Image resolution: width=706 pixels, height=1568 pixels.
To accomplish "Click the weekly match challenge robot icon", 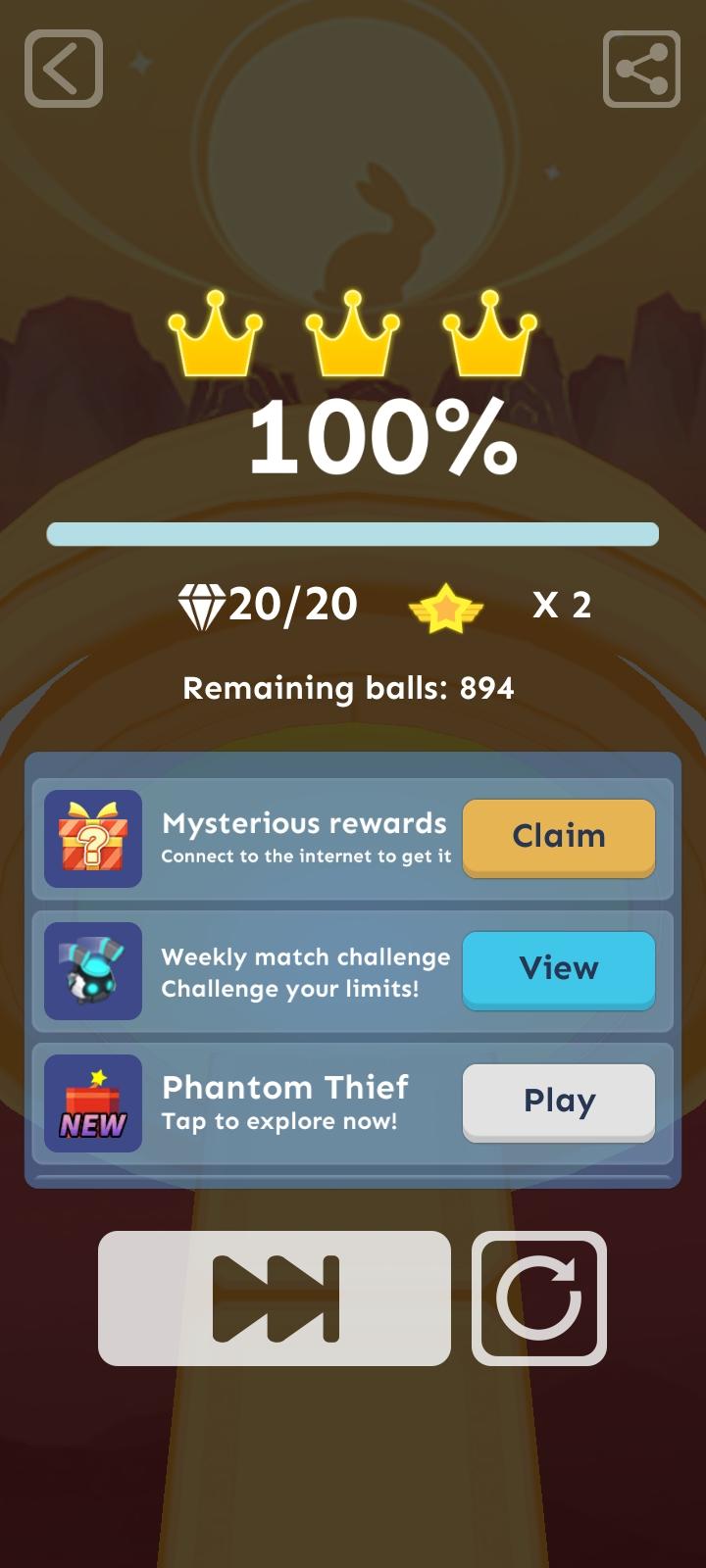I will coord(93,970).
